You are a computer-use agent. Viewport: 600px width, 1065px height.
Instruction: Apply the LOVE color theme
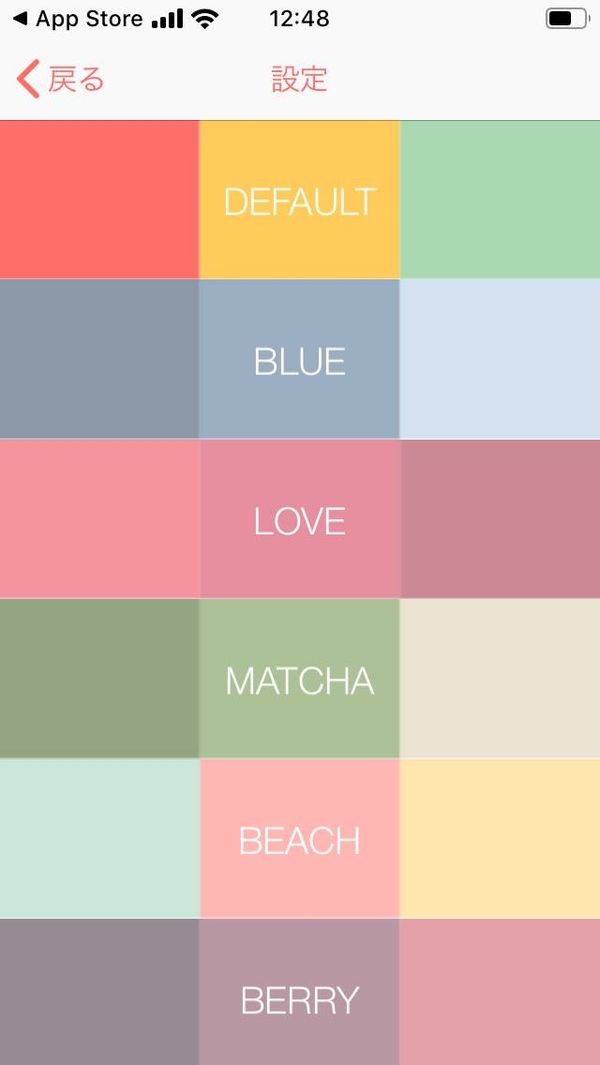pyautogui.click(x=300, y=519)
